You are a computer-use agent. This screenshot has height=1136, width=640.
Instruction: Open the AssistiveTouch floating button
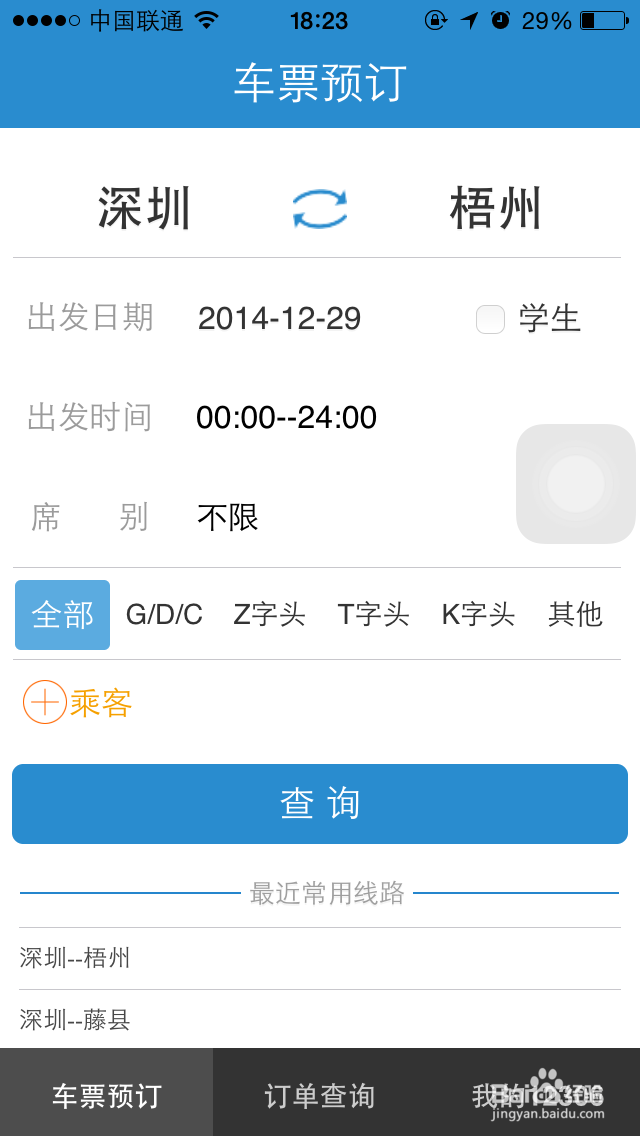[x=575, y=484]
